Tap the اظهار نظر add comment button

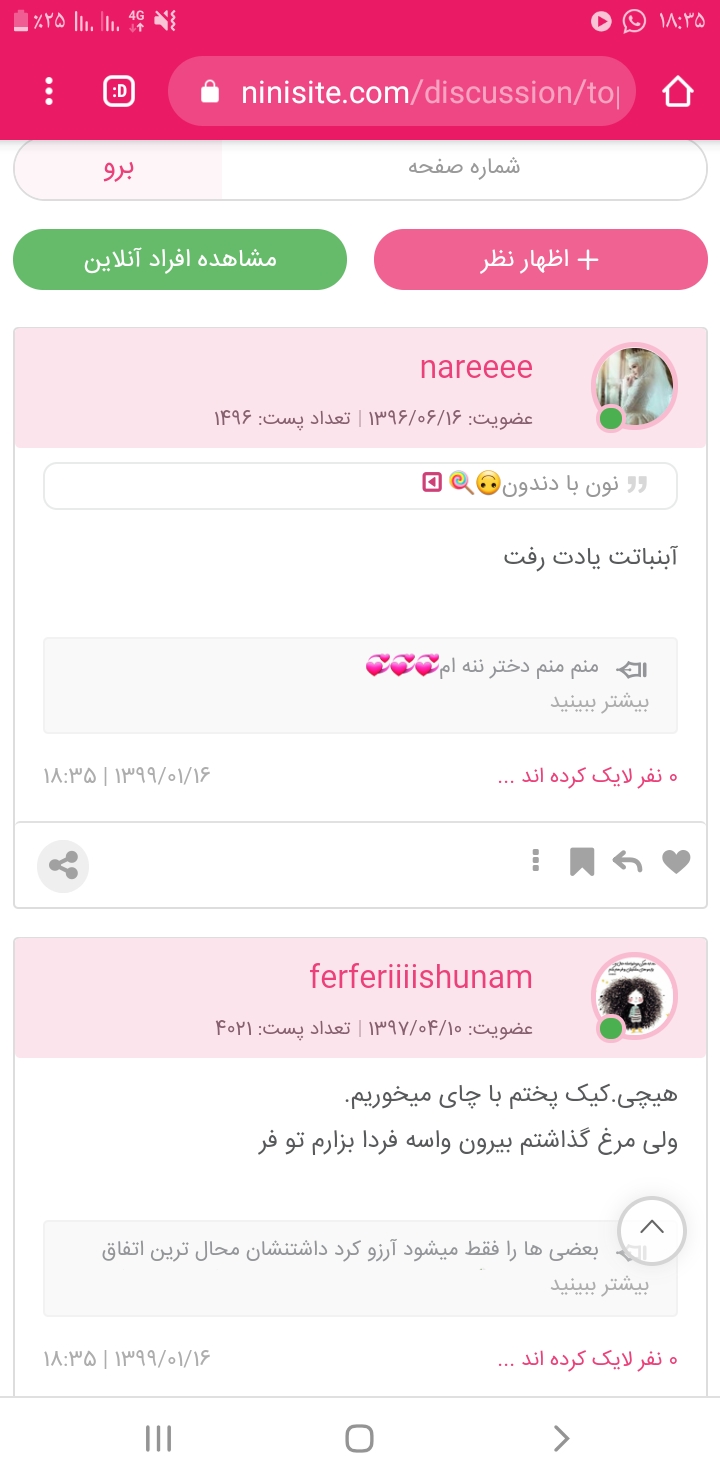(540, 260)
